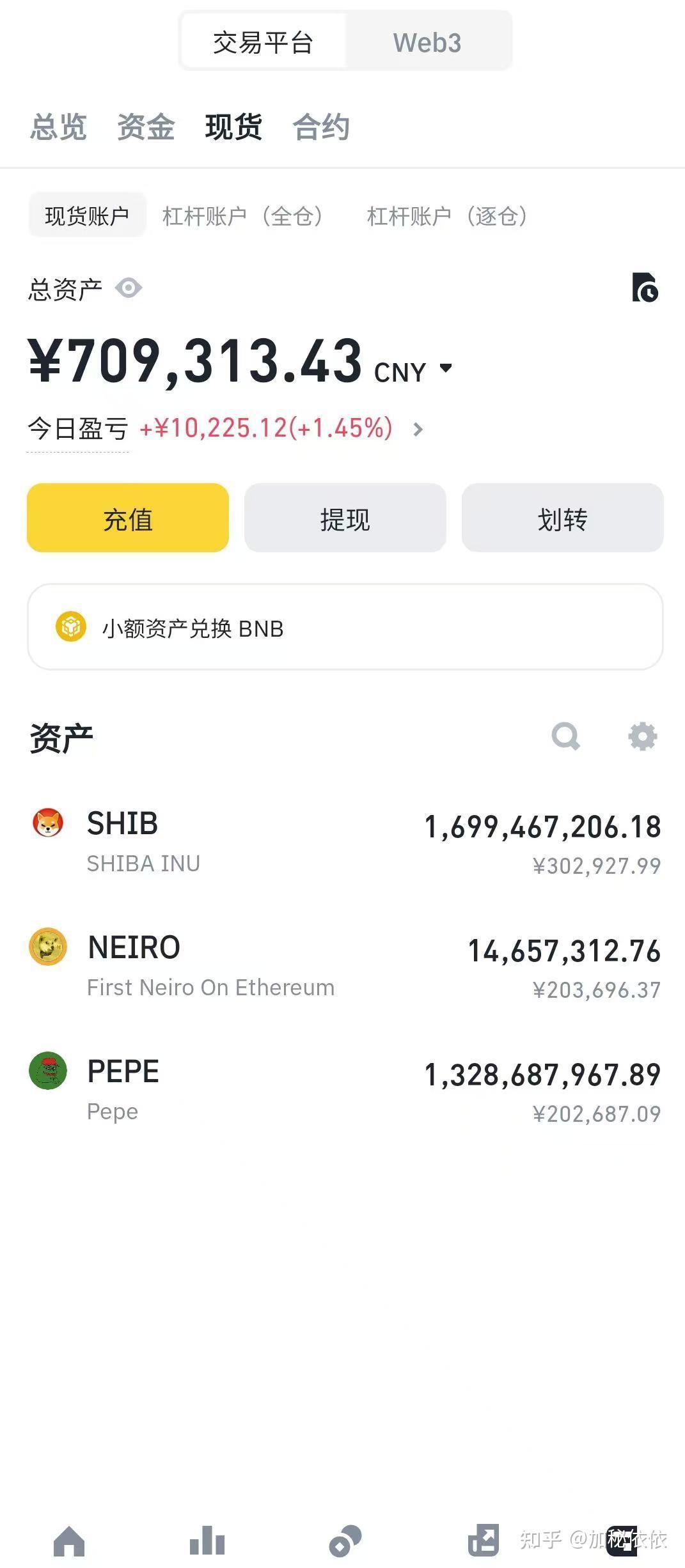Open the 合约 tab
This screenshot has height=1568, width=685.
click(320, 128)
